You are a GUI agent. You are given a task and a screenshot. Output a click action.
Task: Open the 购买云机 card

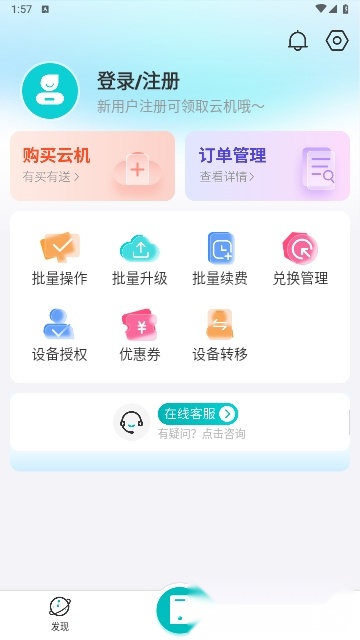93,166
